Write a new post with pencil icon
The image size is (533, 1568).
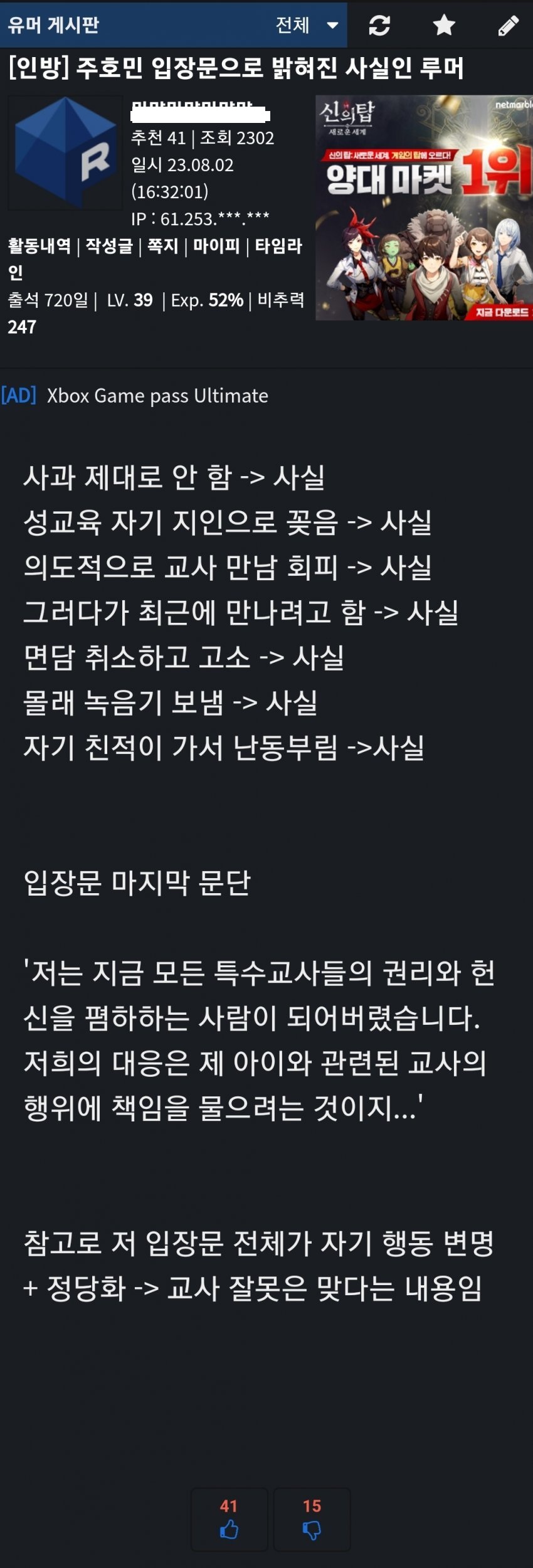click(508, 25)
